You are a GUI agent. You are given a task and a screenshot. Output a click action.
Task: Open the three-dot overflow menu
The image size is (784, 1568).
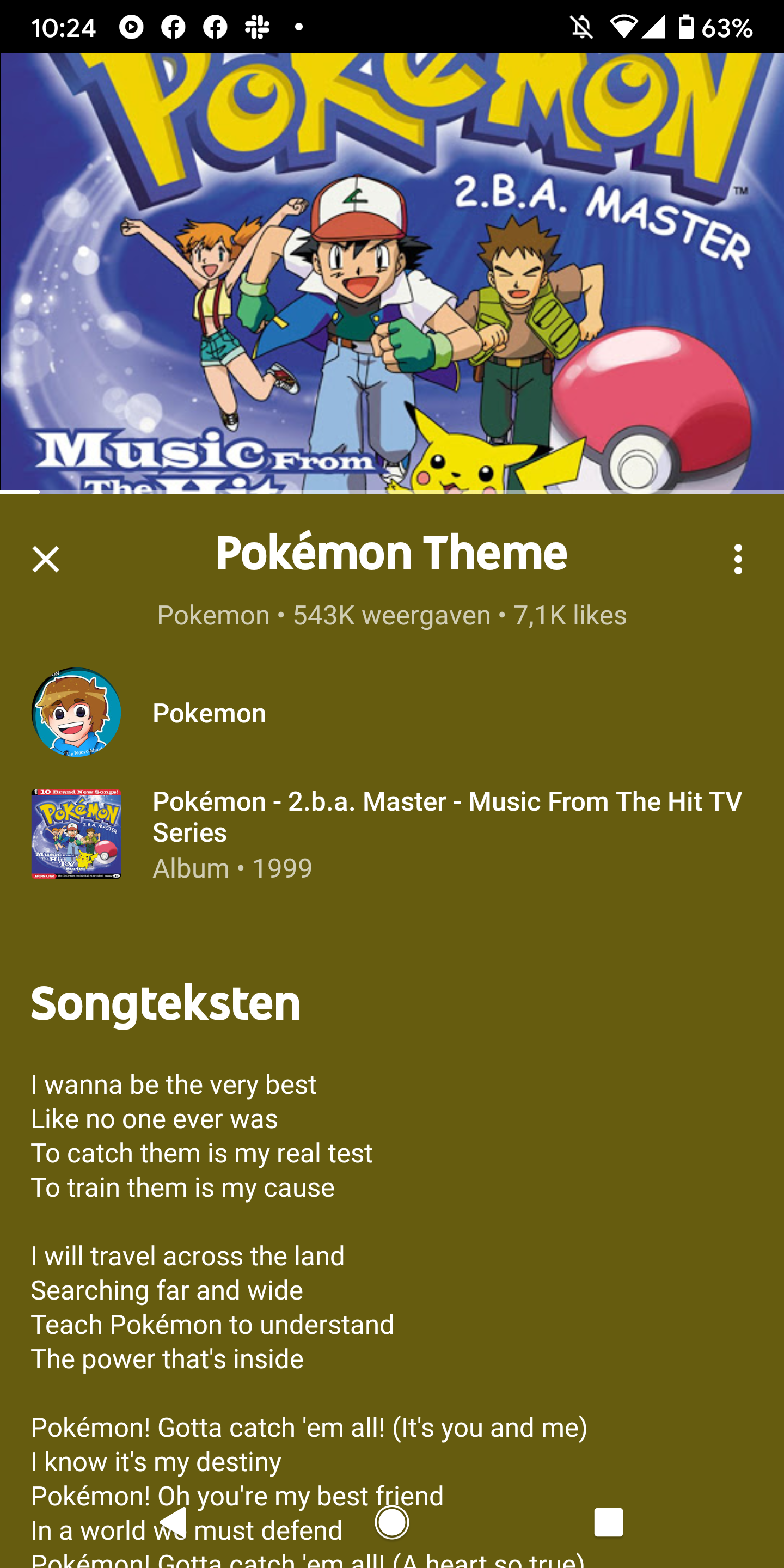(x=738, y=559)
